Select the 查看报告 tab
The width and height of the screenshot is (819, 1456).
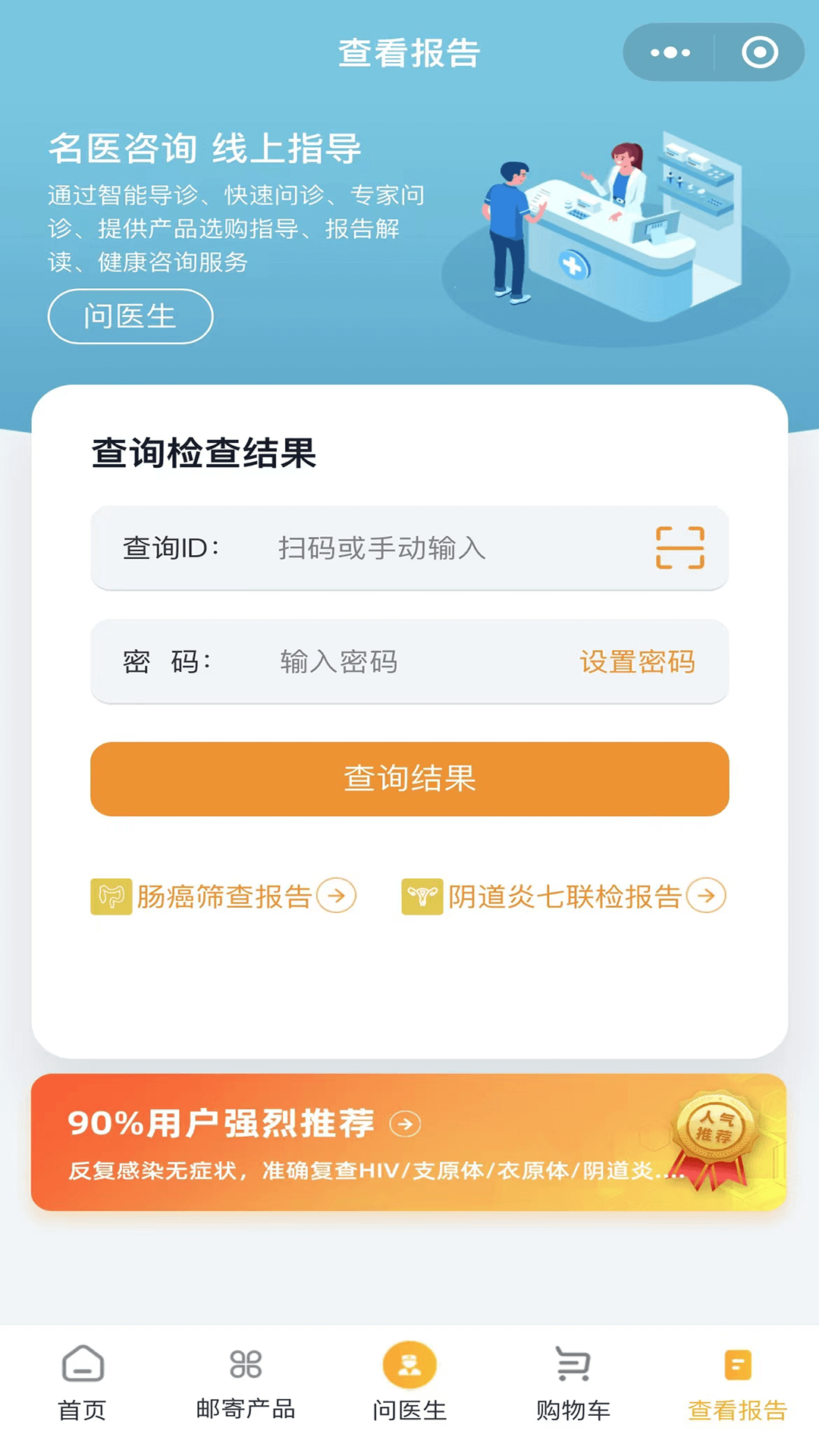pyautogui.click(x=737, y=1380)
